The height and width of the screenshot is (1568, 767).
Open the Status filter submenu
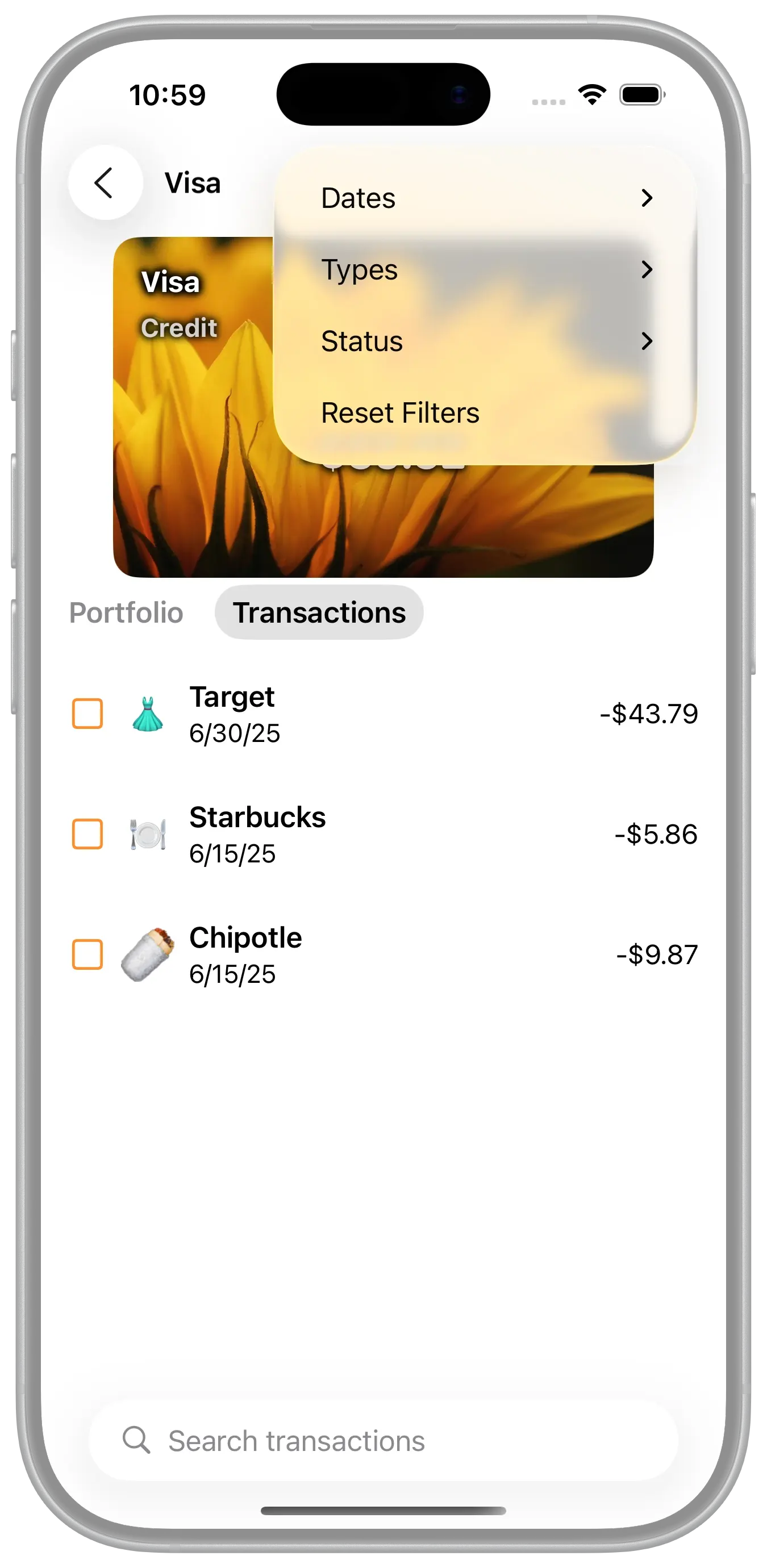tap(485, 341)
